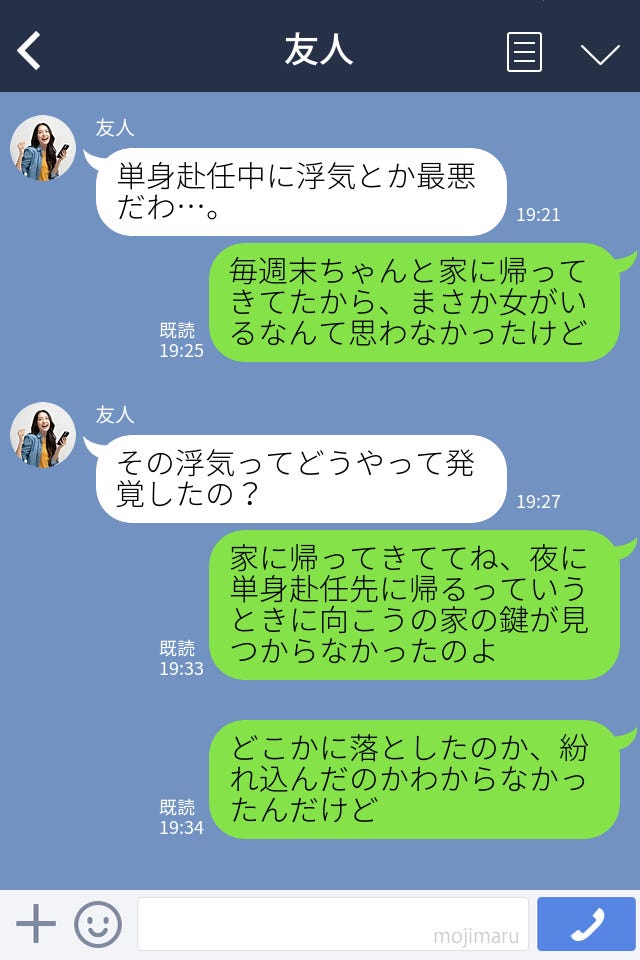This screenshot has height=960, width=640.
Task: Open the notes icon in the header
Action: click(524, 52)
